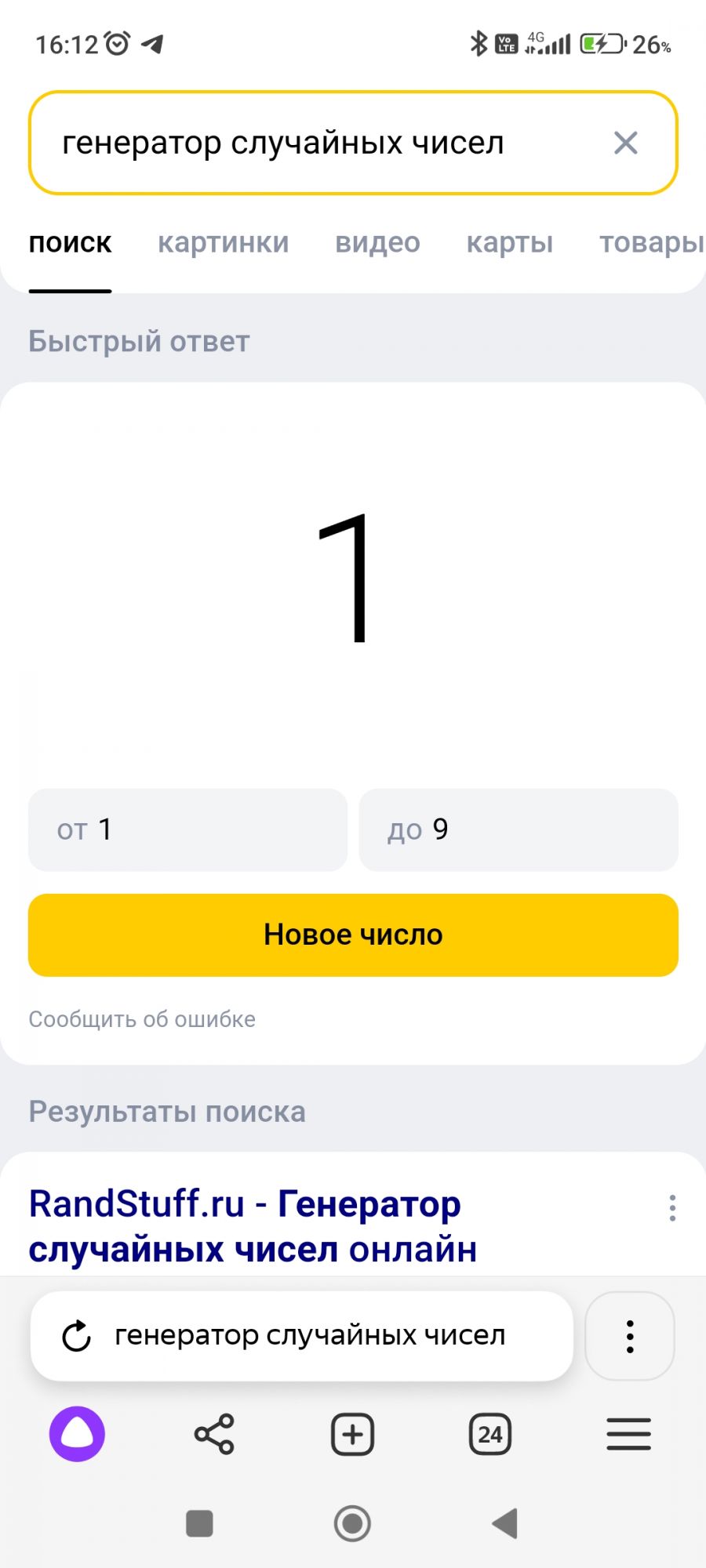View the 24 open tabs
Screen dimensions: 706x1568
coord(490,1434)
